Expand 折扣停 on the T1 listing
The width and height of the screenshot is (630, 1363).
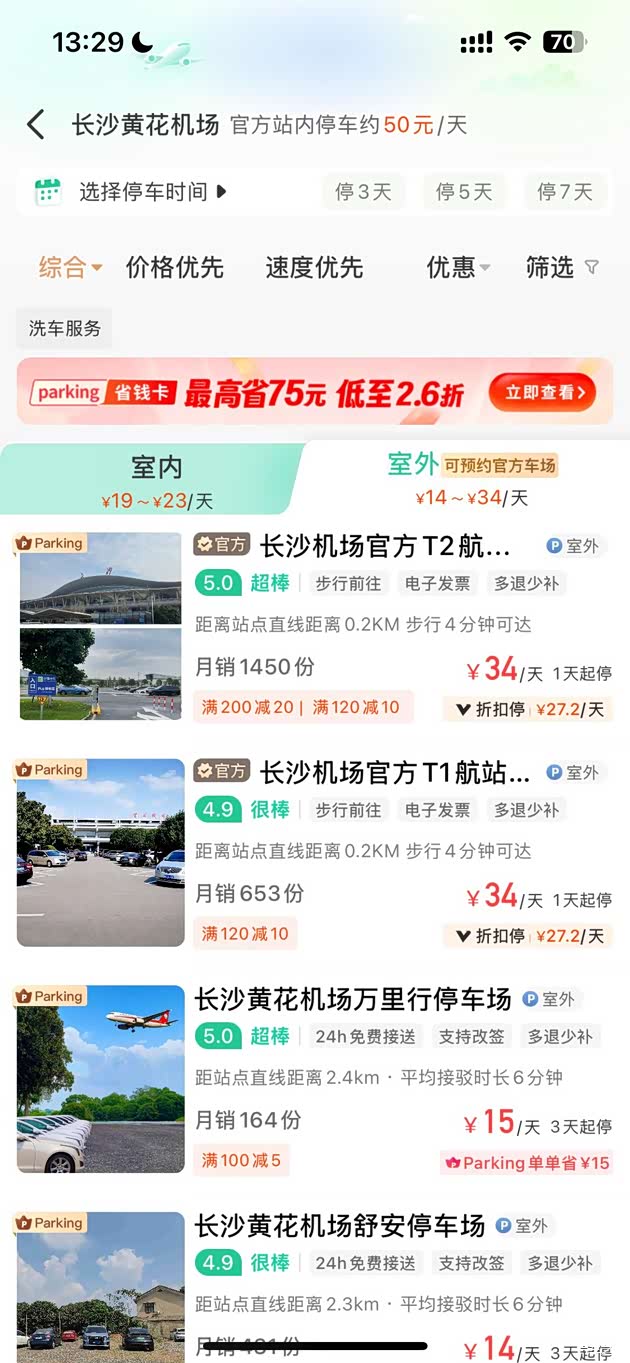coord(528,936)
